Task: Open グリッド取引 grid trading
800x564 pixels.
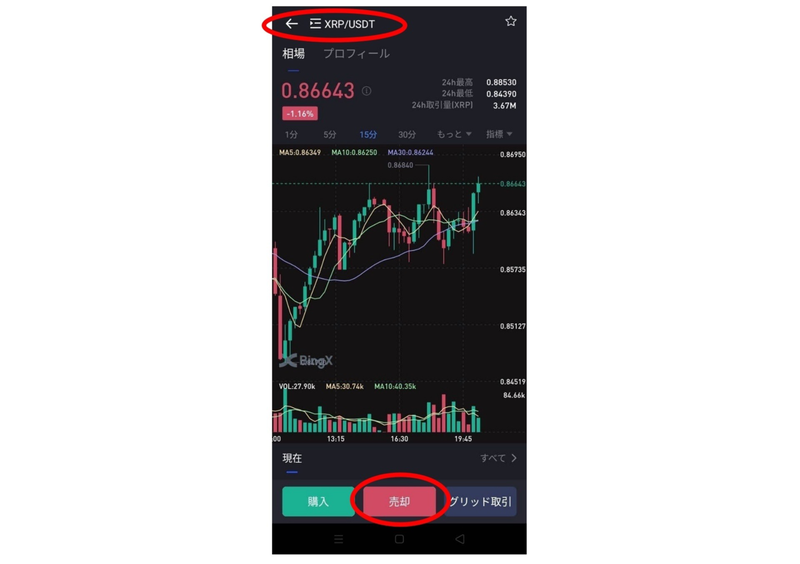Action: [480, 501]
